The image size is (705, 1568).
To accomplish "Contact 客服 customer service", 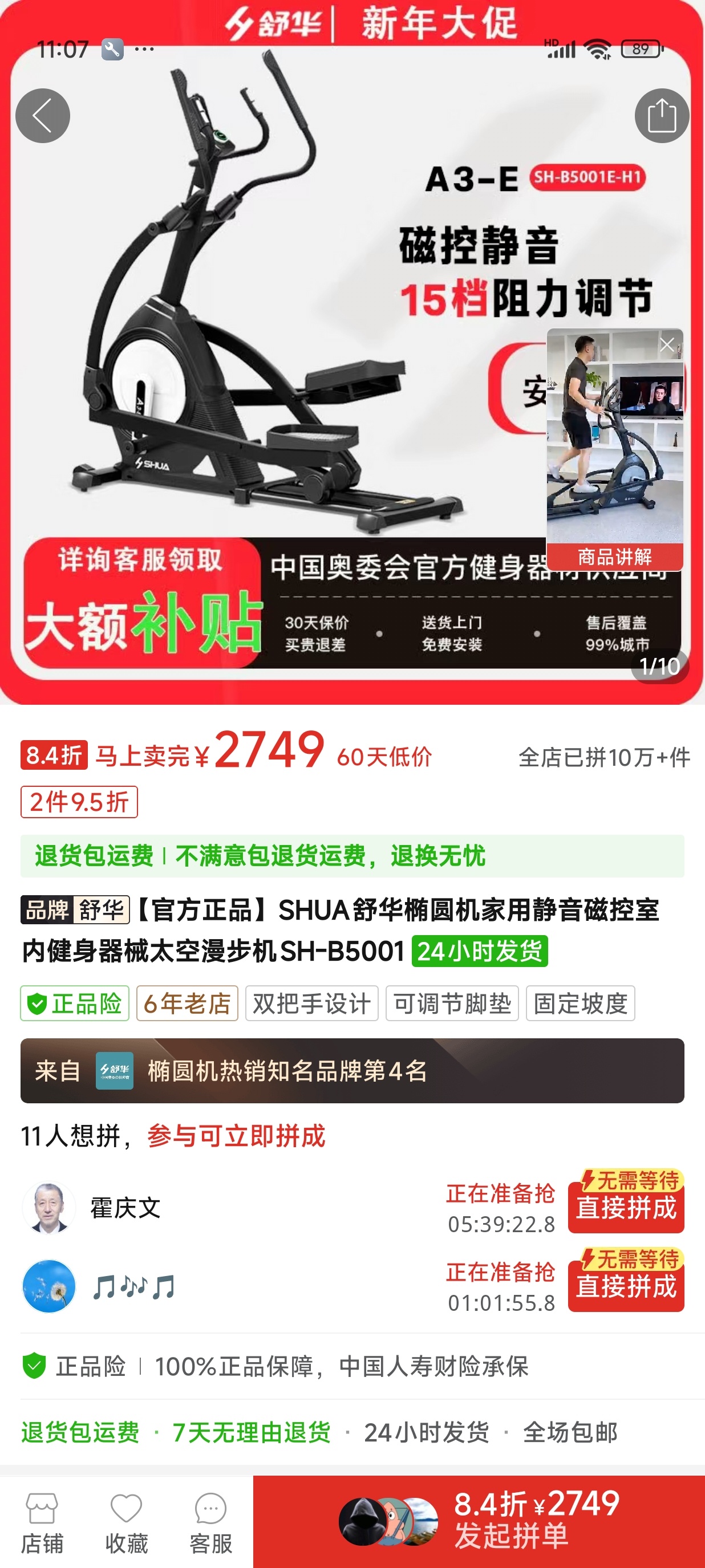I will click(210, 1523).
